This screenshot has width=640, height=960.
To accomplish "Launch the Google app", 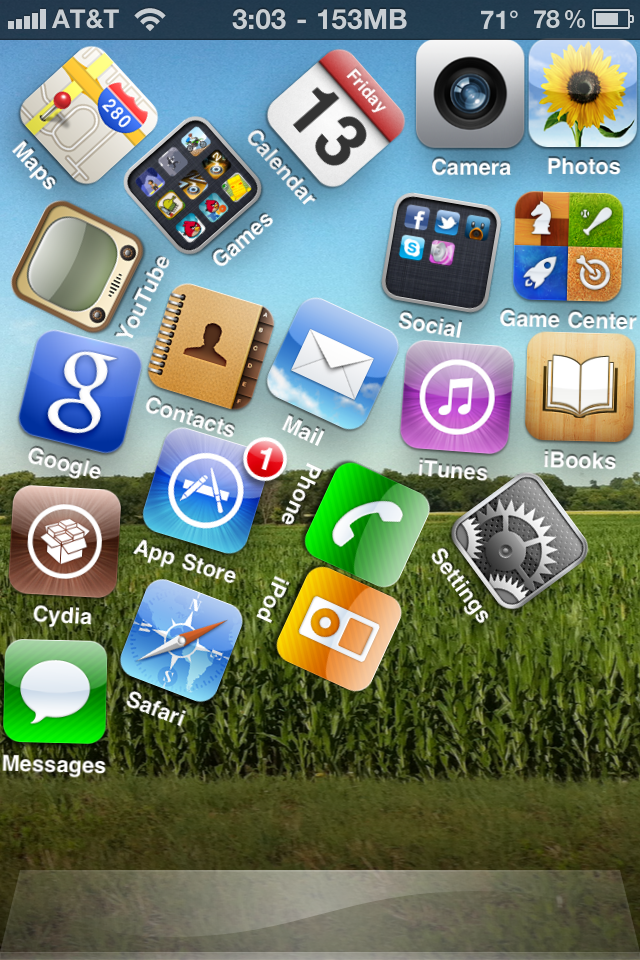I will click(x=80, y=392).
